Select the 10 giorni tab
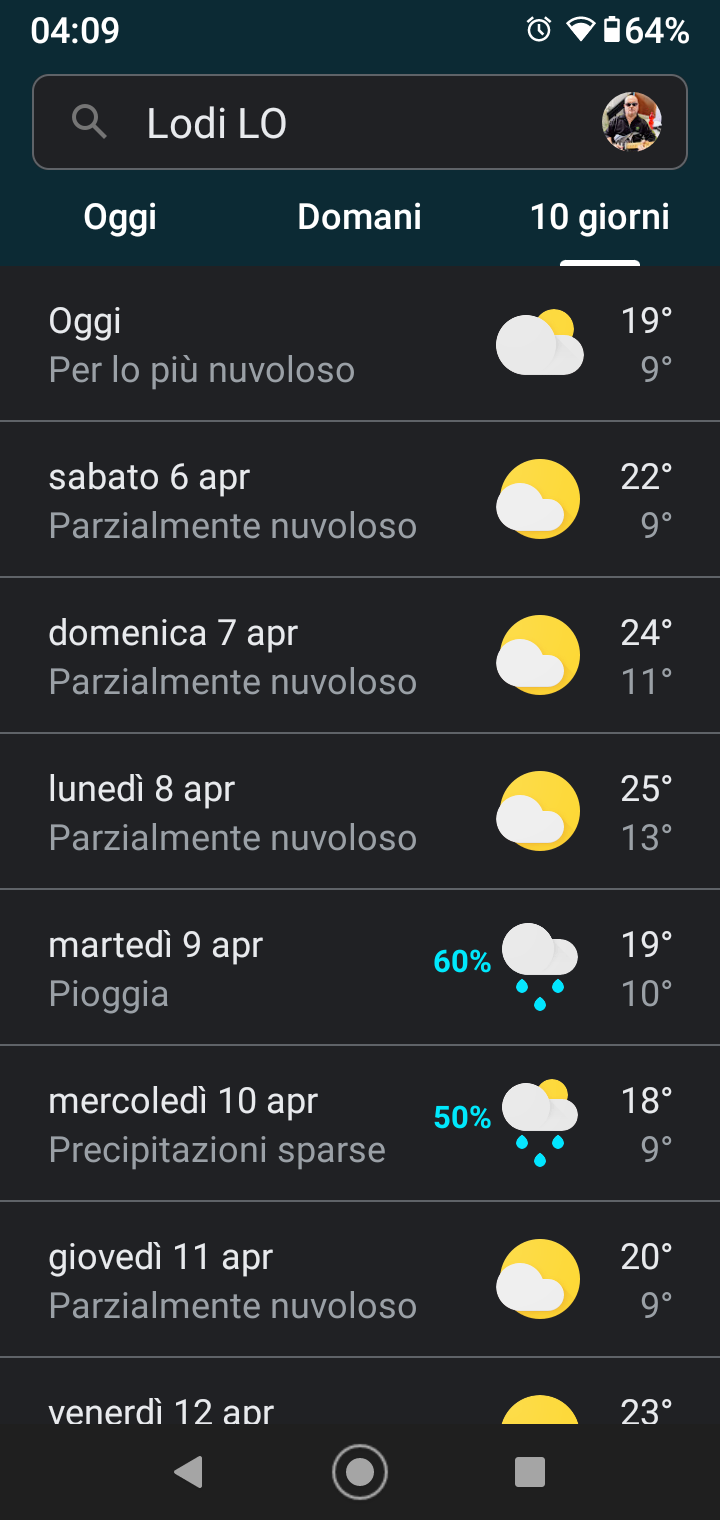720x1520 pixels. click(x=600, y=217)
